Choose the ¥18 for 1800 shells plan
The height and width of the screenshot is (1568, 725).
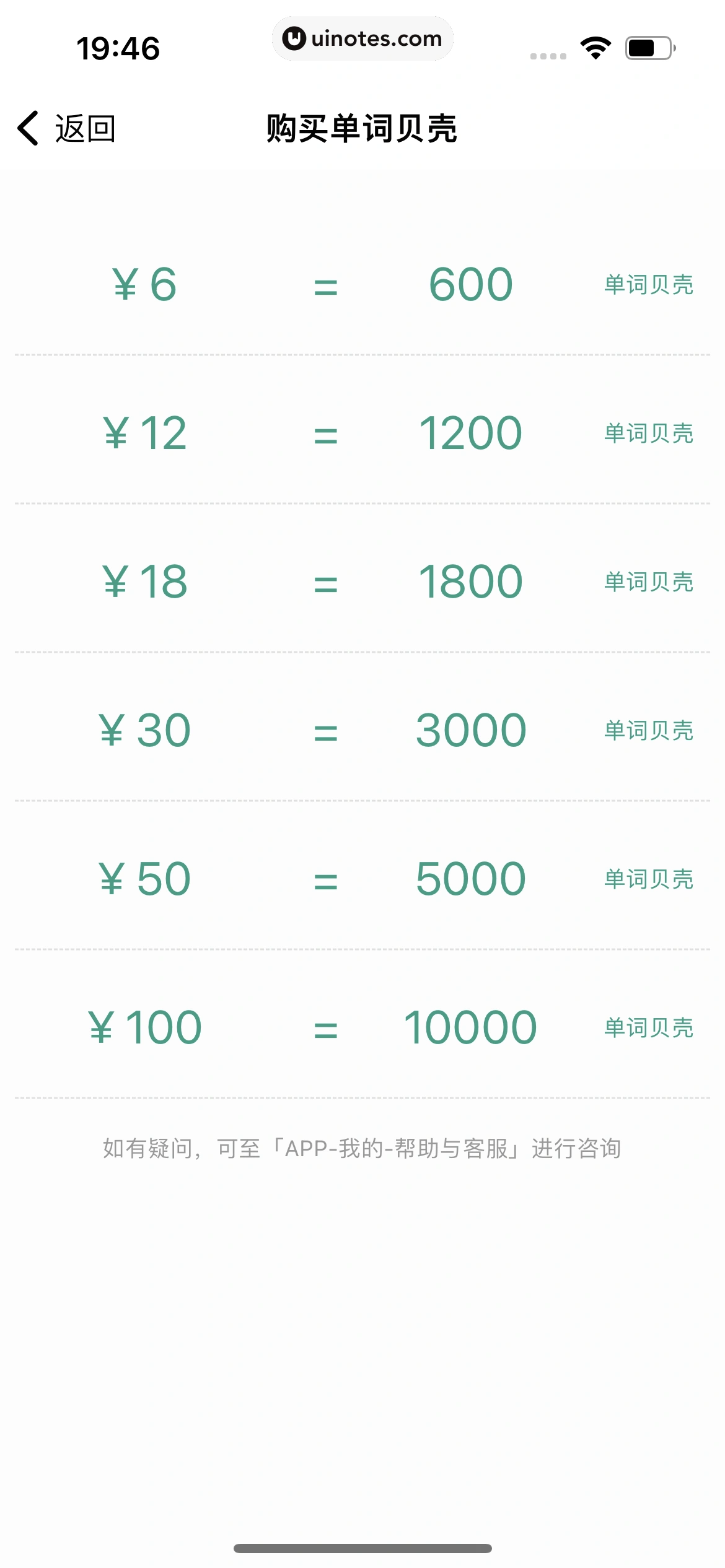[362, 581]
